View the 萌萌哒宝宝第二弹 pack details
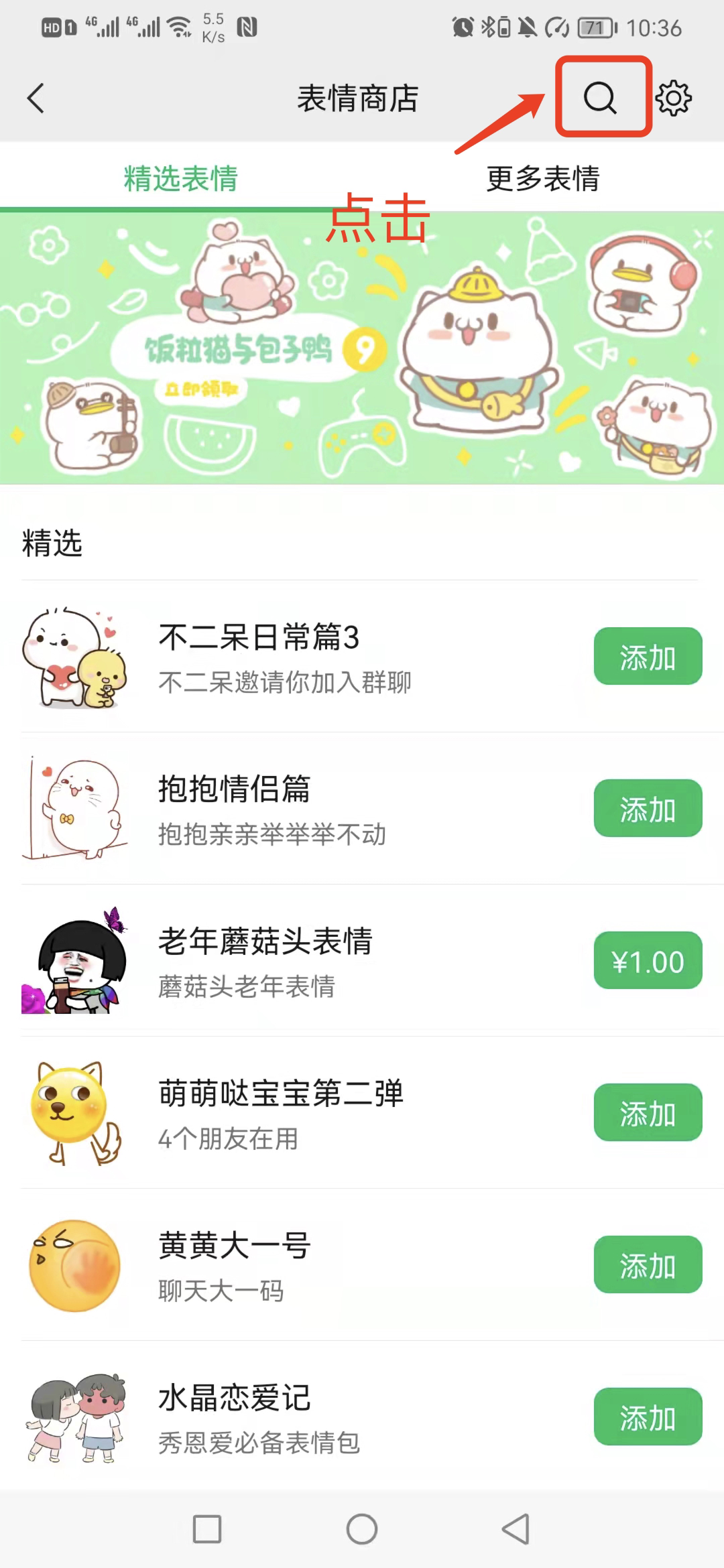The image size is (724, 1568). tap(280, 1094)
